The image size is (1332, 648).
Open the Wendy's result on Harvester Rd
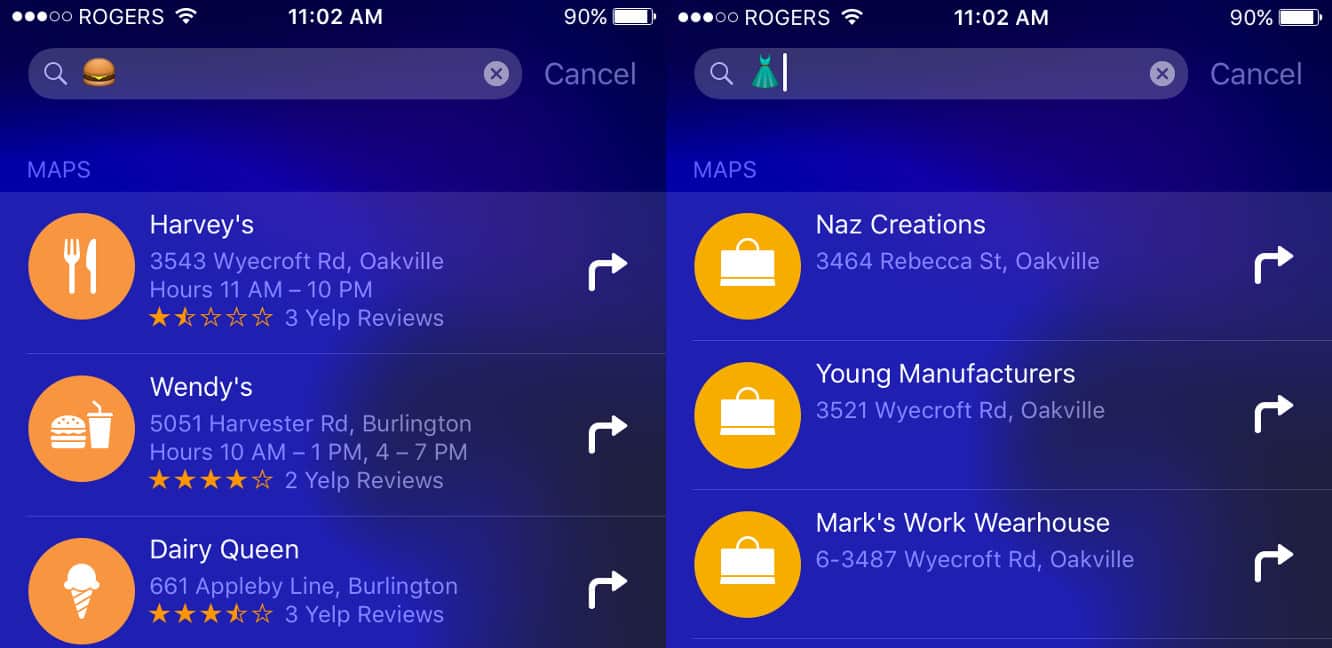point(300,434)
